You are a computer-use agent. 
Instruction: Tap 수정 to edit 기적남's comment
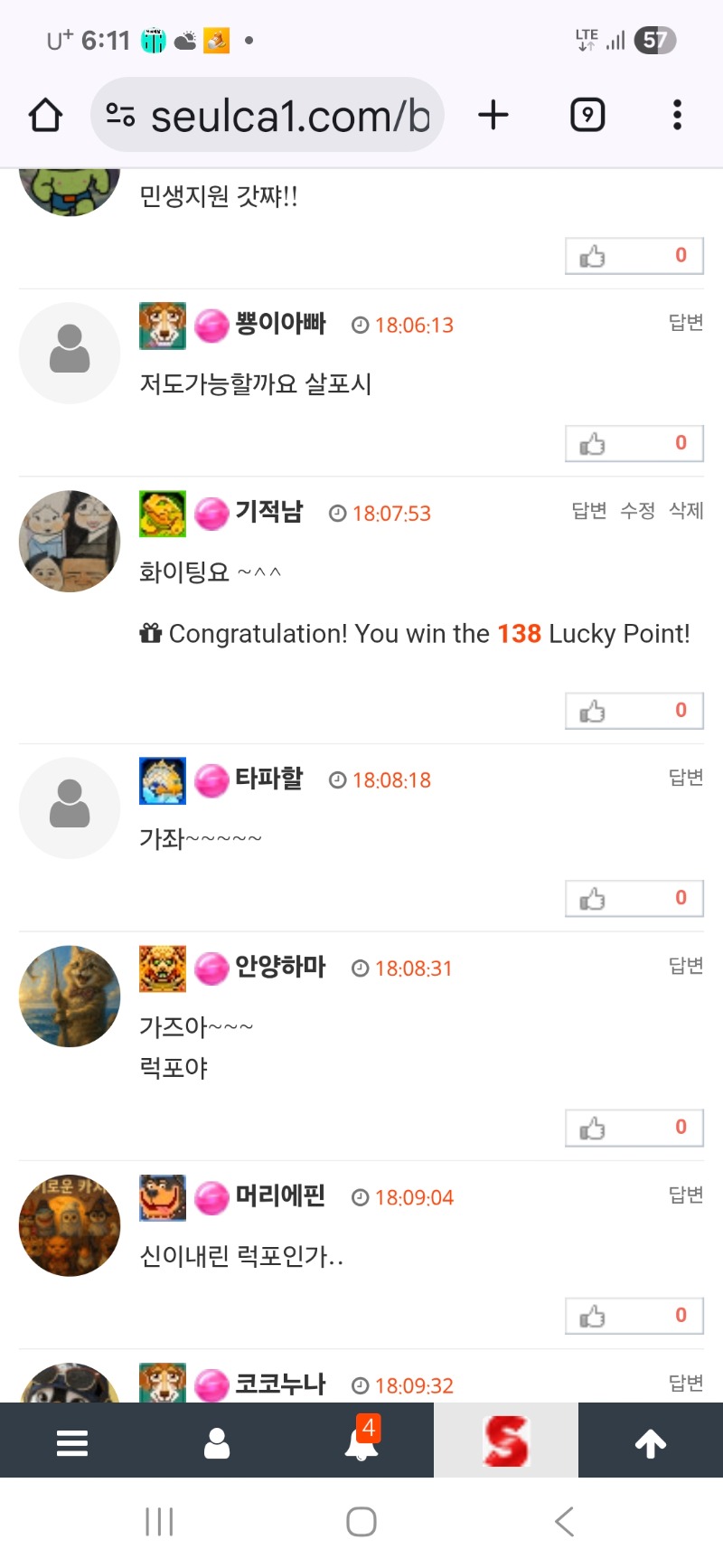pyautogui.click(x=638, y=511)
